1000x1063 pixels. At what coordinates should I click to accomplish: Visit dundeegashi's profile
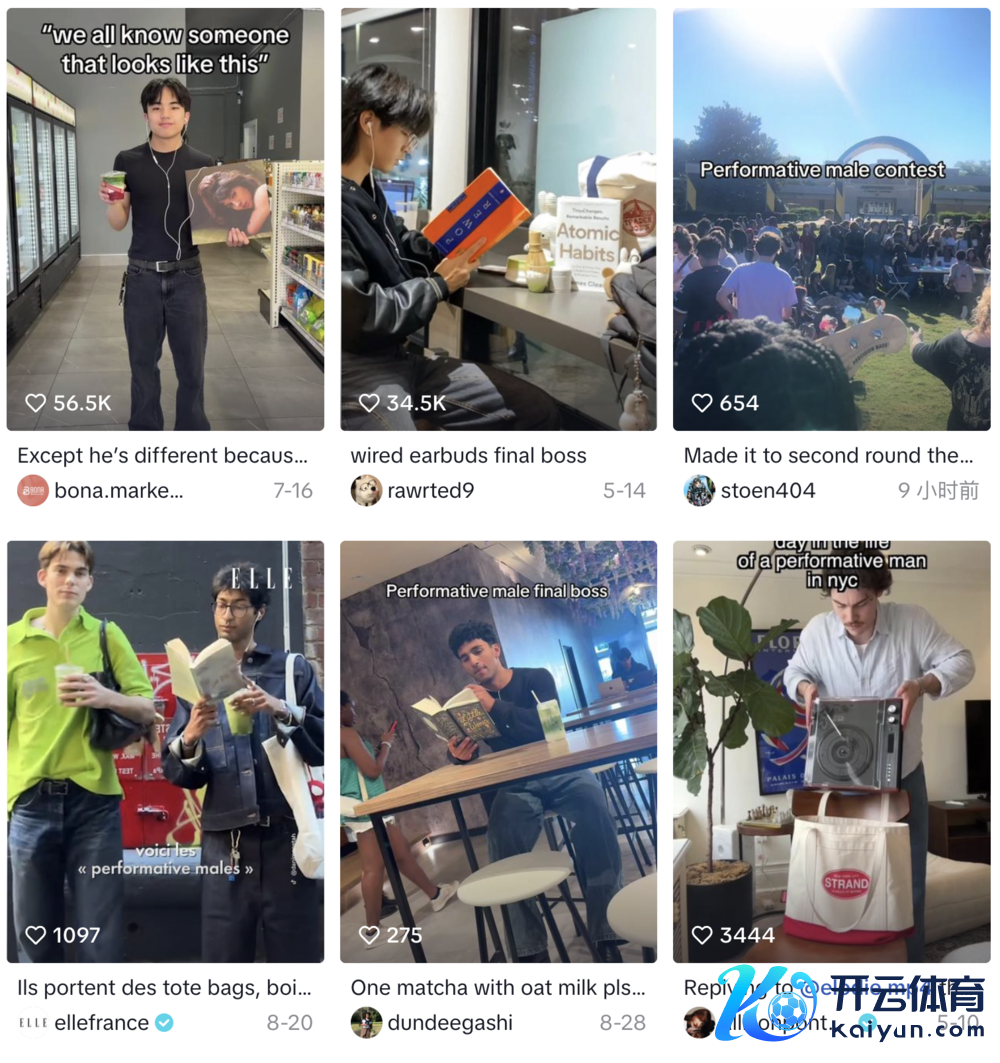coord(449,1022)
